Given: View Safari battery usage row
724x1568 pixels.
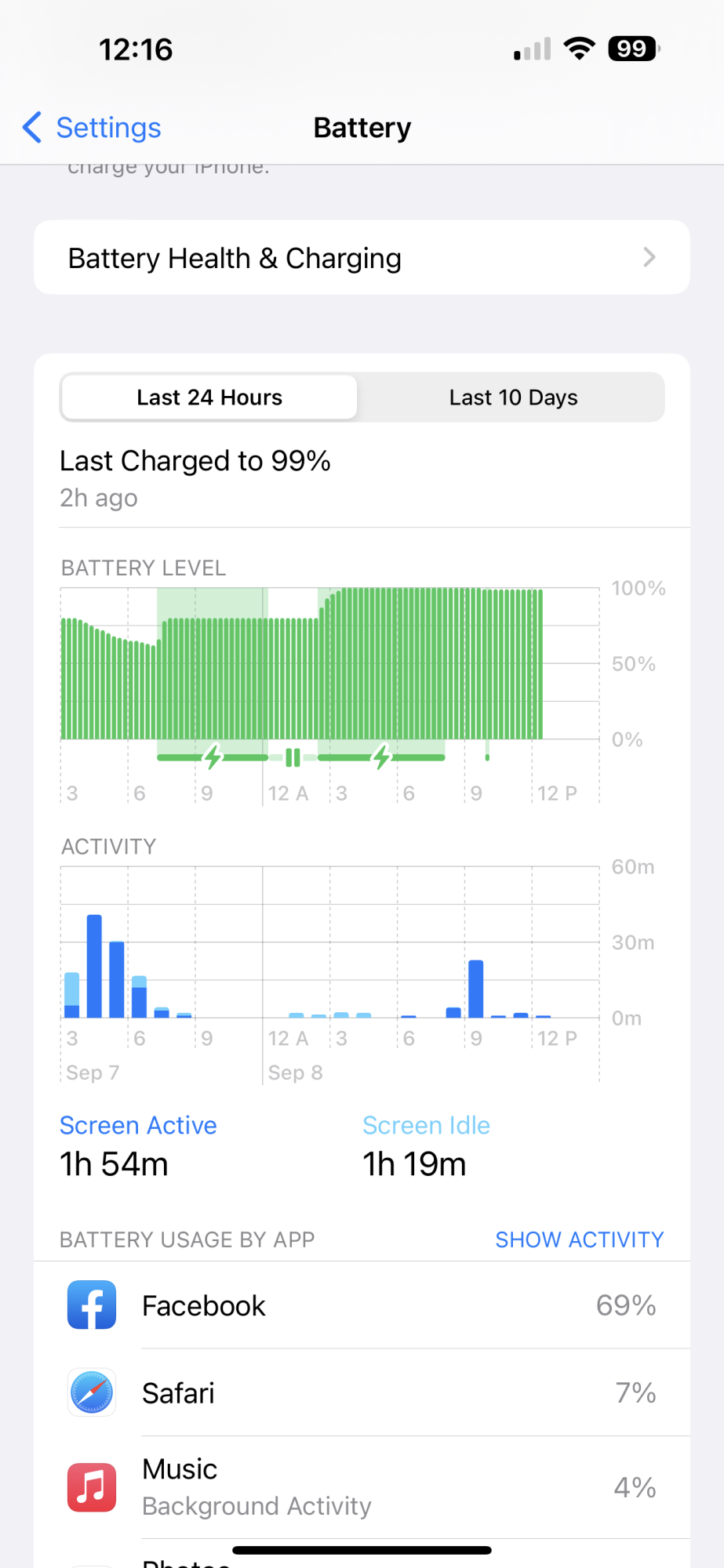Looking at the screenshot, I should [362, 1393].
